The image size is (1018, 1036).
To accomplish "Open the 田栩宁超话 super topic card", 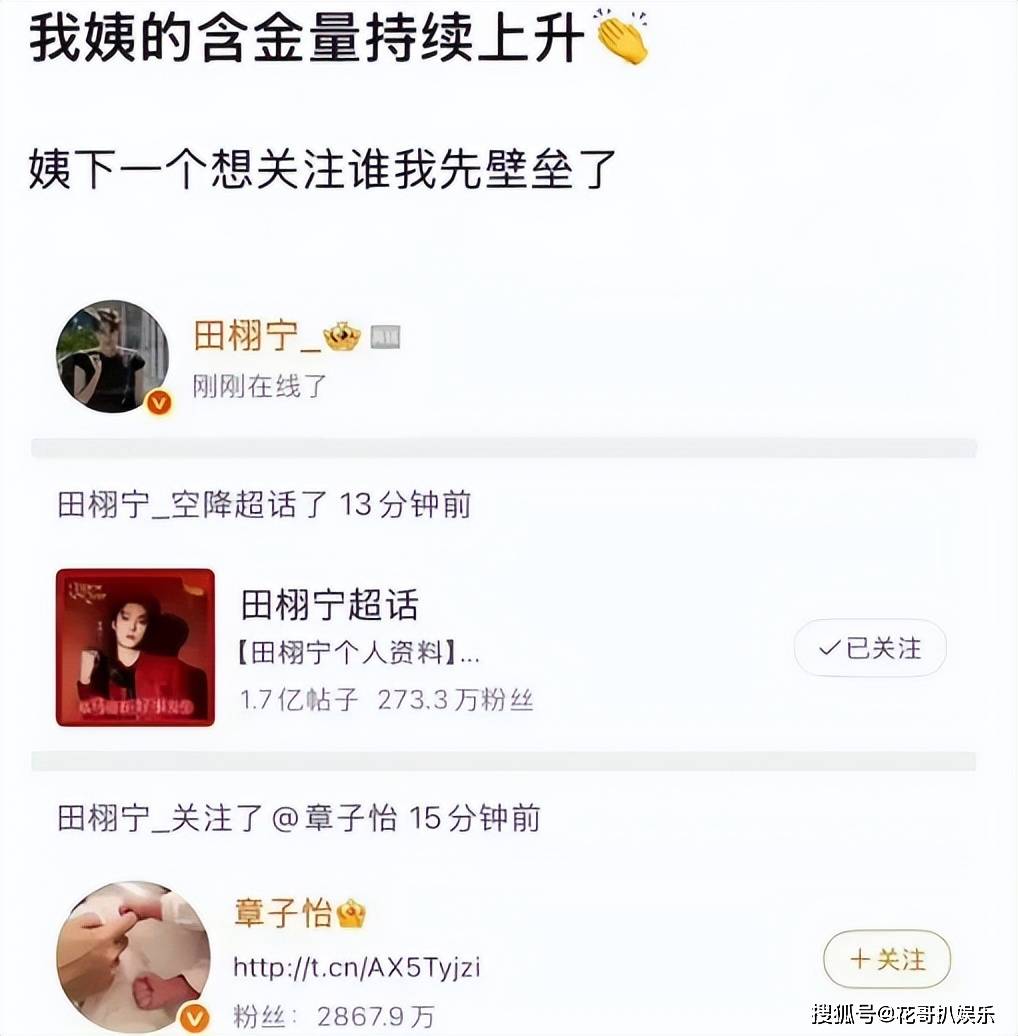I will 330,605.
